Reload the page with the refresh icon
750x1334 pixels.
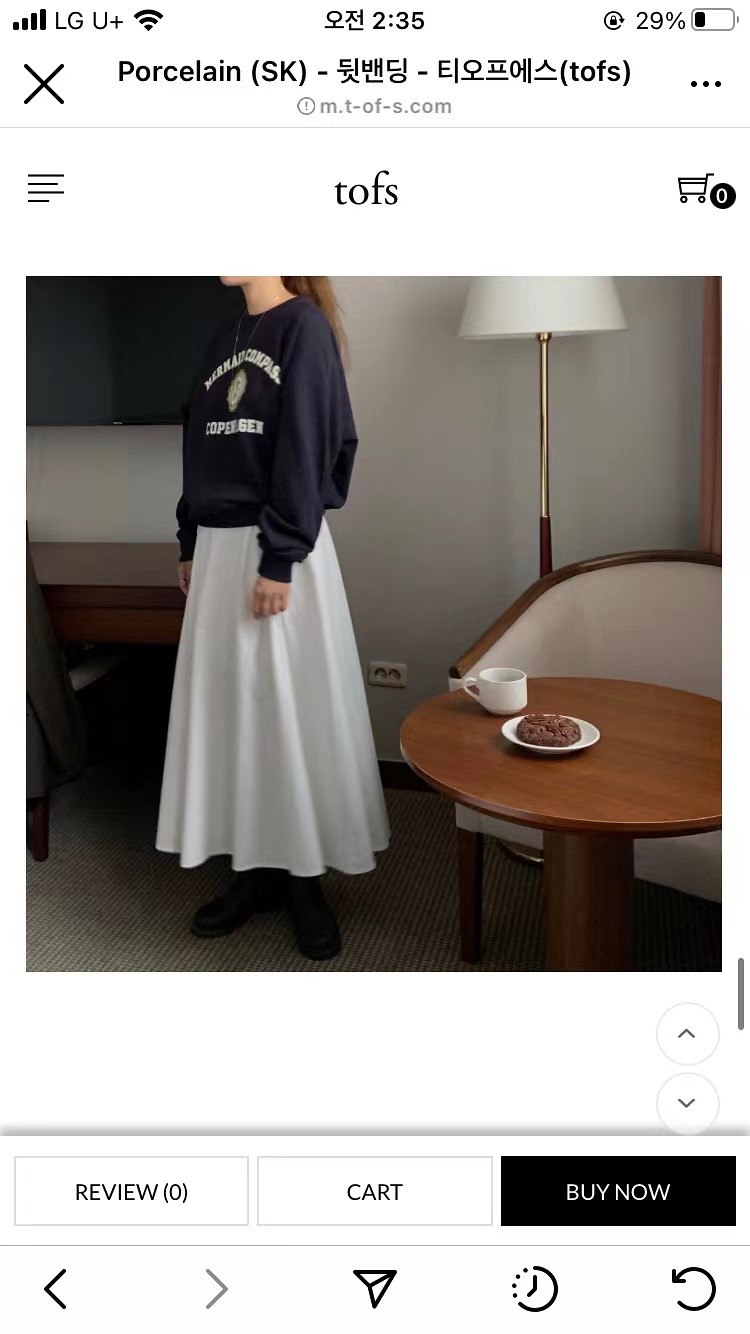(x=695, y=1289)
